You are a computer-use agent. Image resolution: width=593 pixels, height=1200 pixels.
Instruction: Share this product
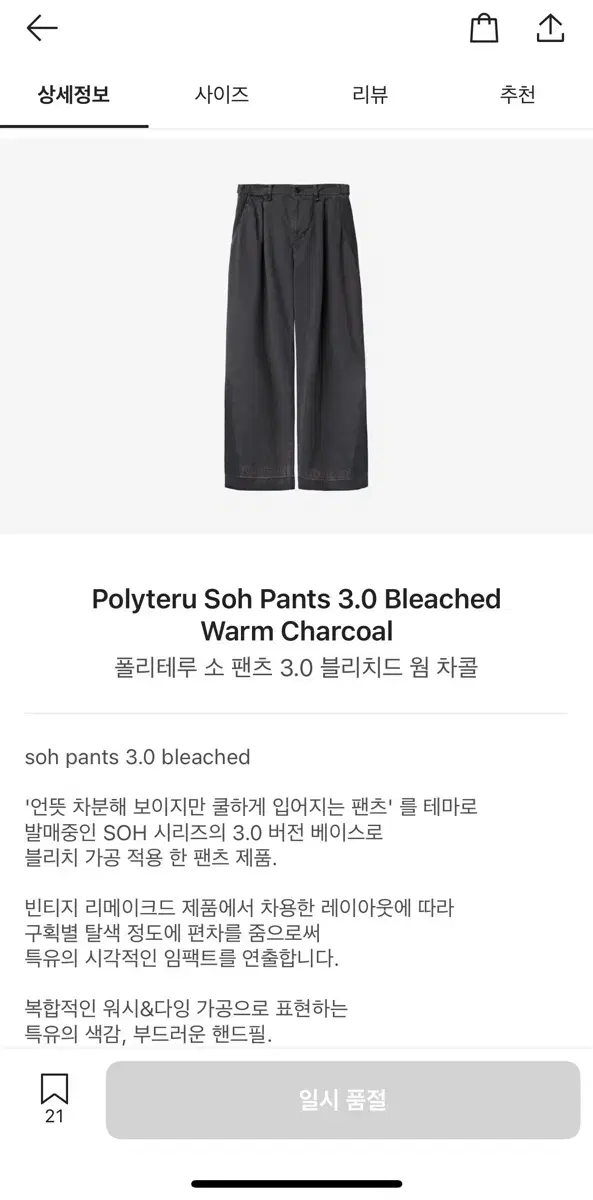[551, 28]
